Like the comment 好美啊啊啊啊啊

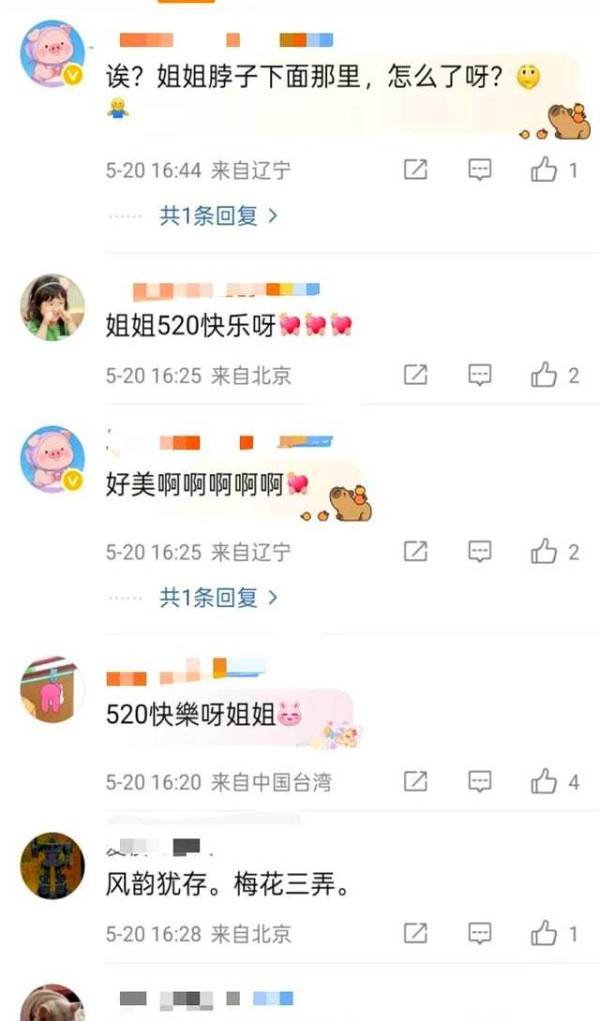pyautogui.click(x=544, y=552)
